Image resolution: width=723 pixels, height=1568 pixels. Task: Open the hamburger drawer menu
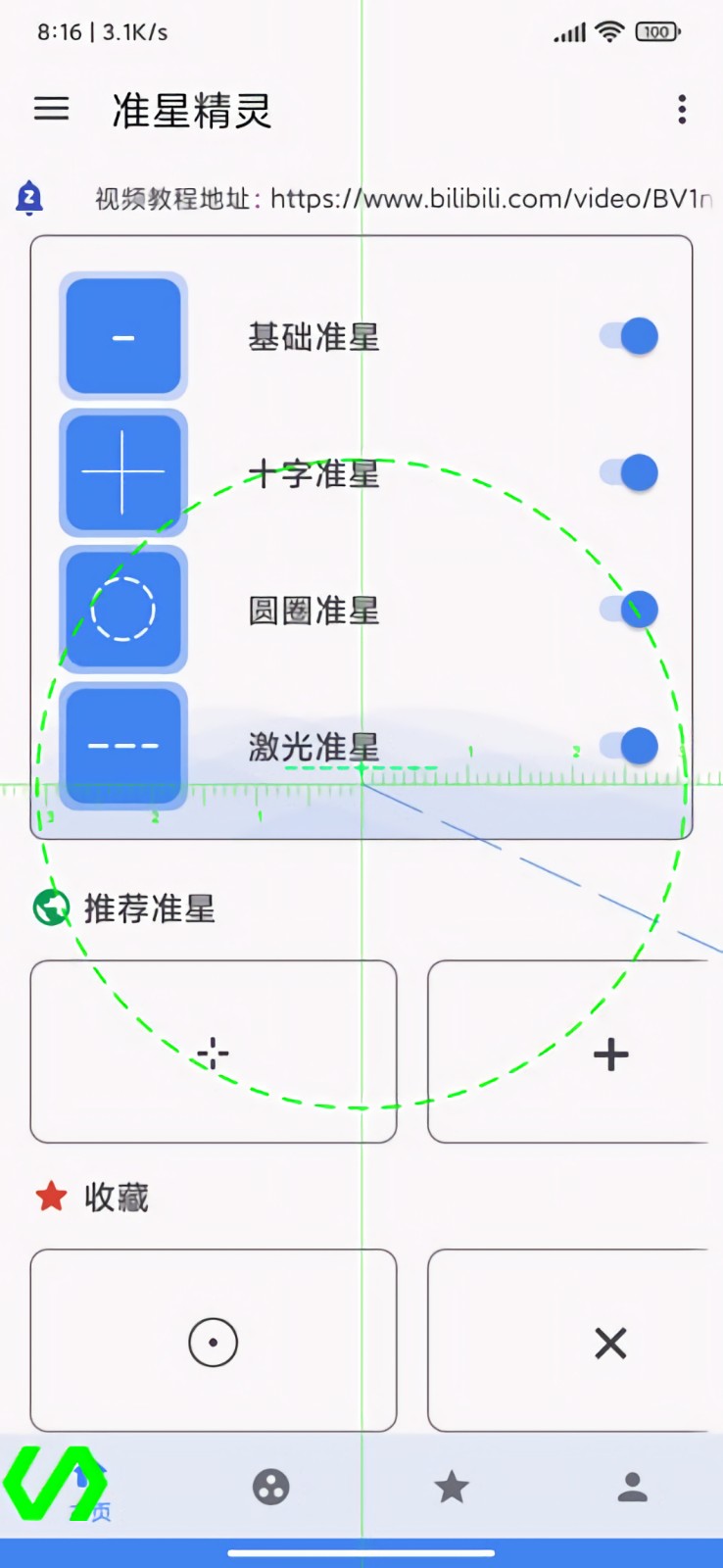click(x=52, y=109)
